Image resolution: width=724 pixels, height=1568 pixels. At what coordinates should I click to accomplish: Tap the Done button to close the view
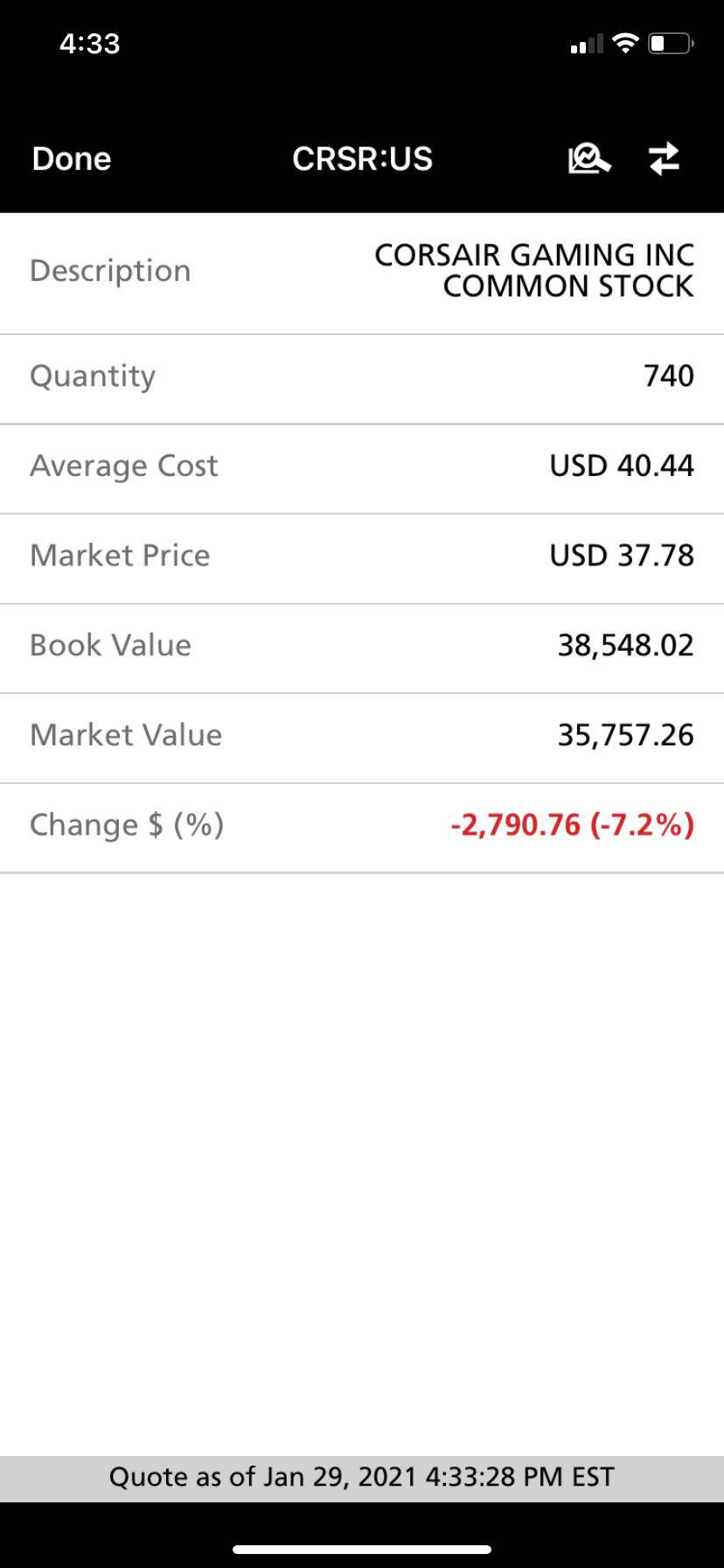tap(71, 158)
